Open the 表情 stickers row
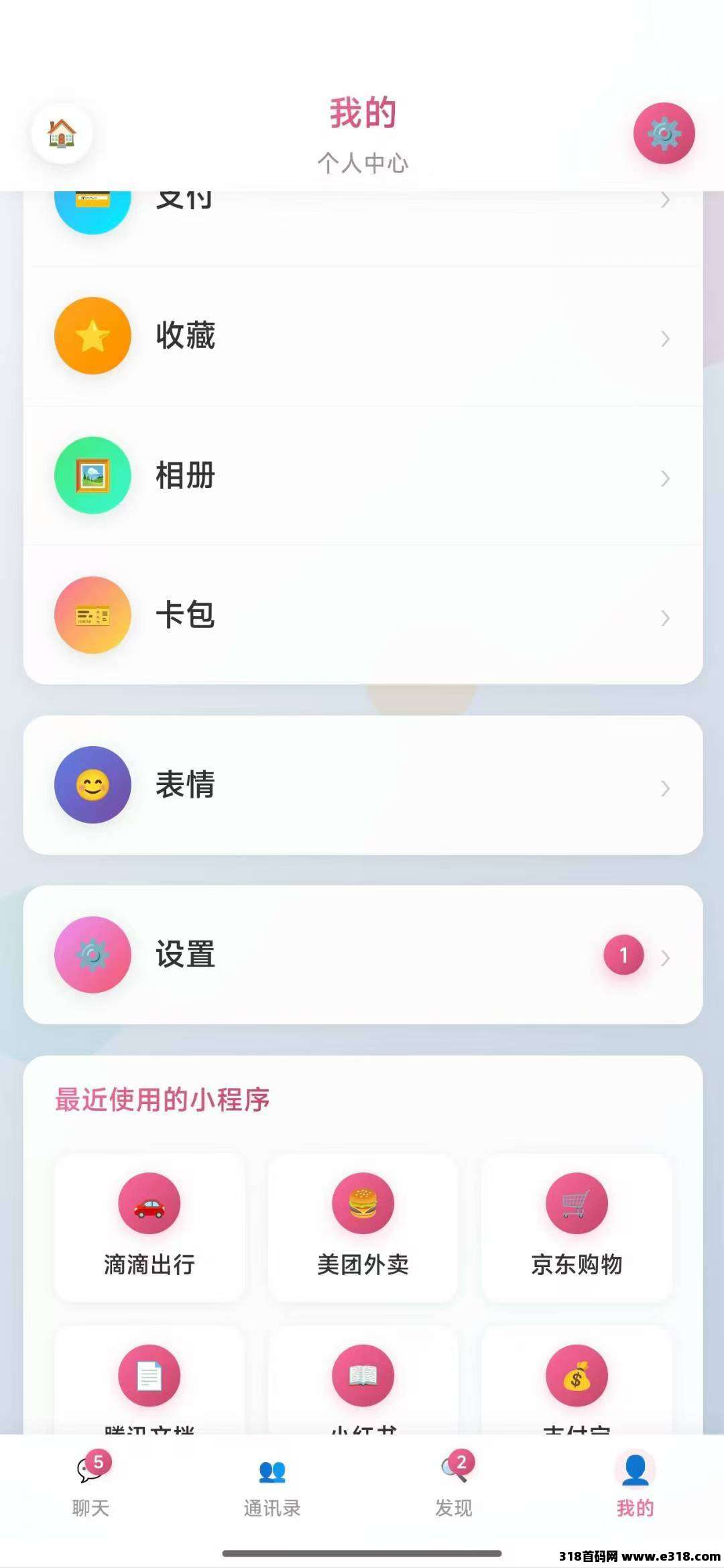The width and height of the screenshot is (724, 1568). click(x=363, y=785)
